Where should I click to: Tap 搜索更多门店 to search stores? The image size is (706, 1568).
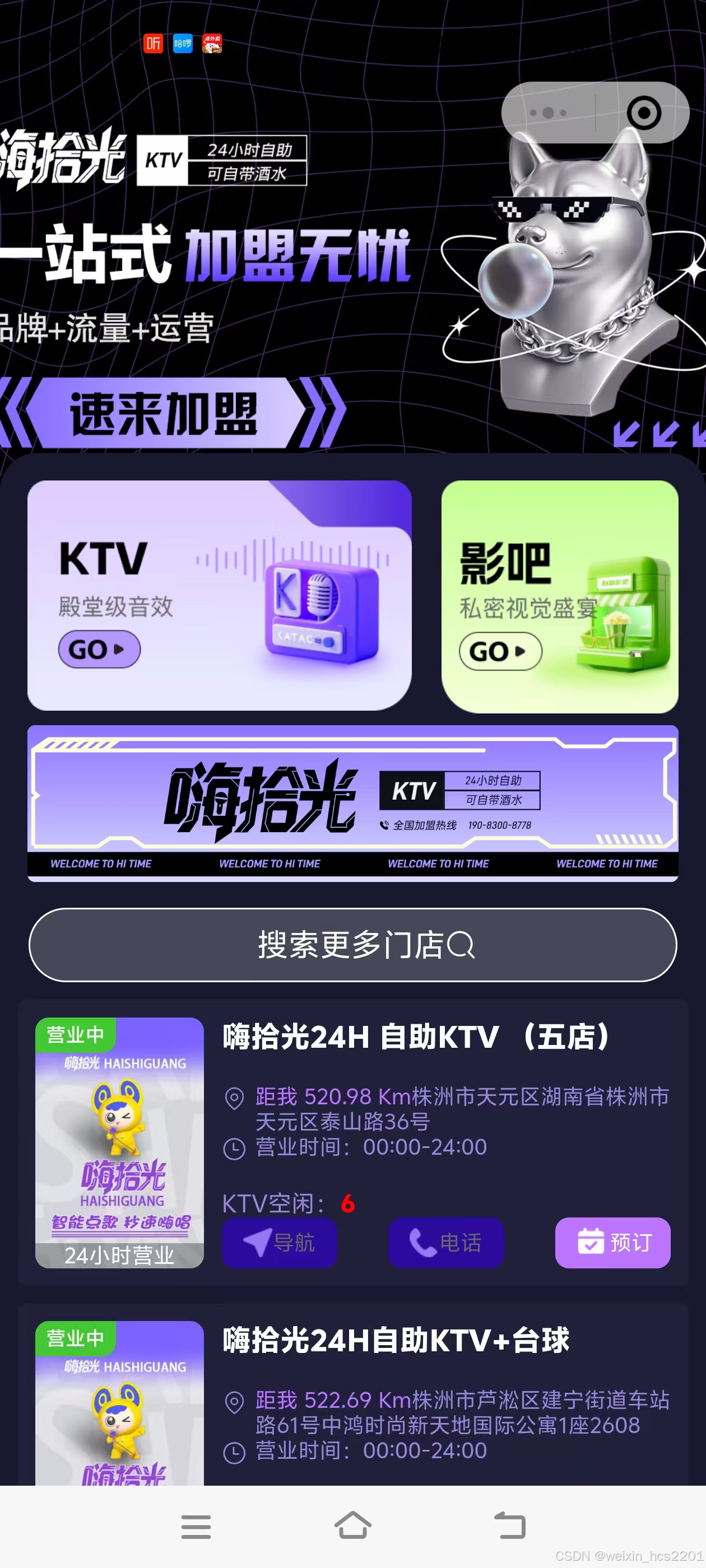pos(352,945)
